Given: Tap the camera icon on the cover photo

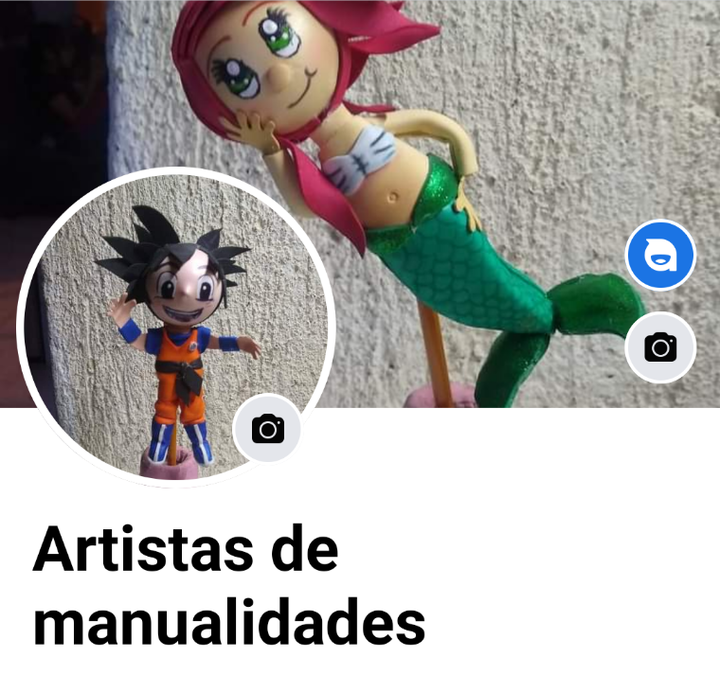Looking at the screenshot, I should [x=660, y=347].
